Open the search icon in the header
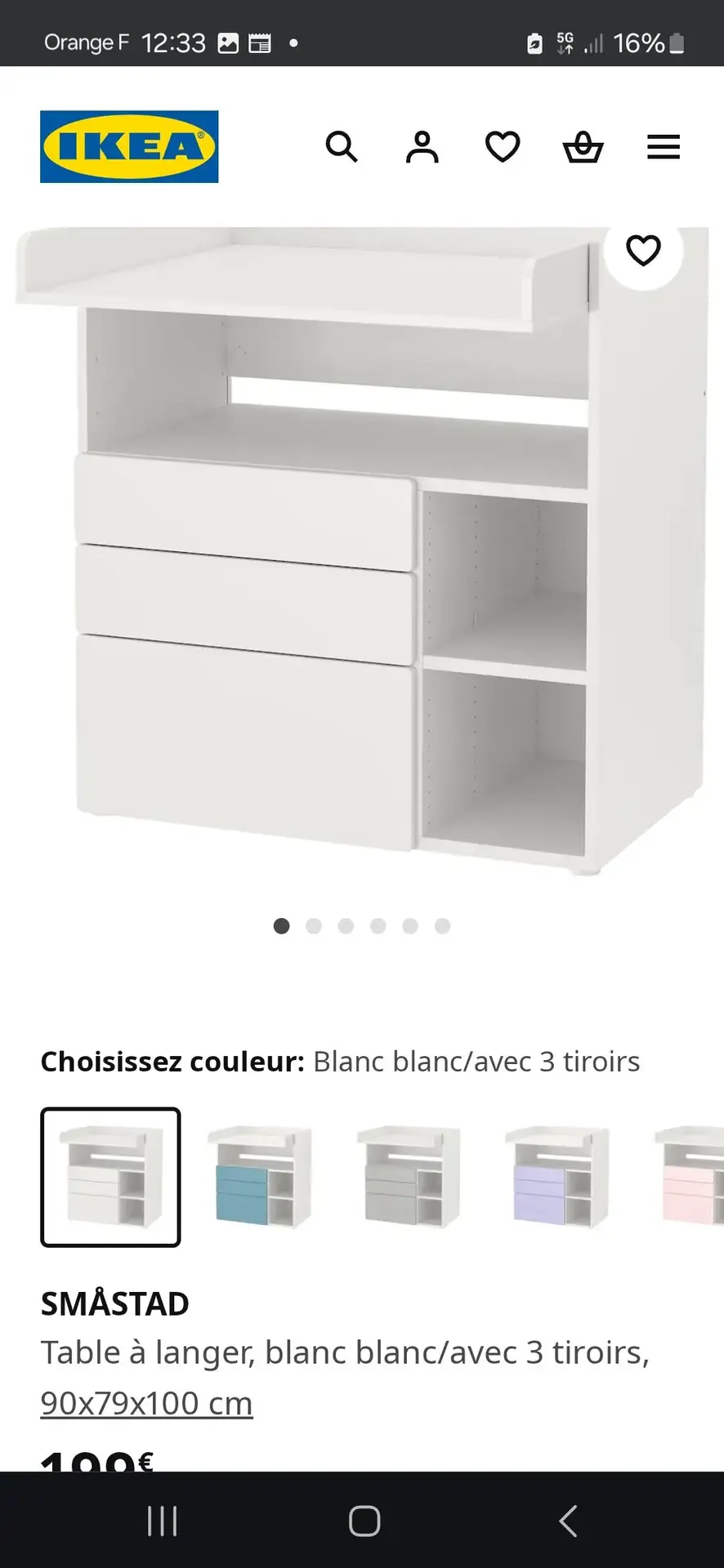 pyautogui.click(x=342, y=147)
